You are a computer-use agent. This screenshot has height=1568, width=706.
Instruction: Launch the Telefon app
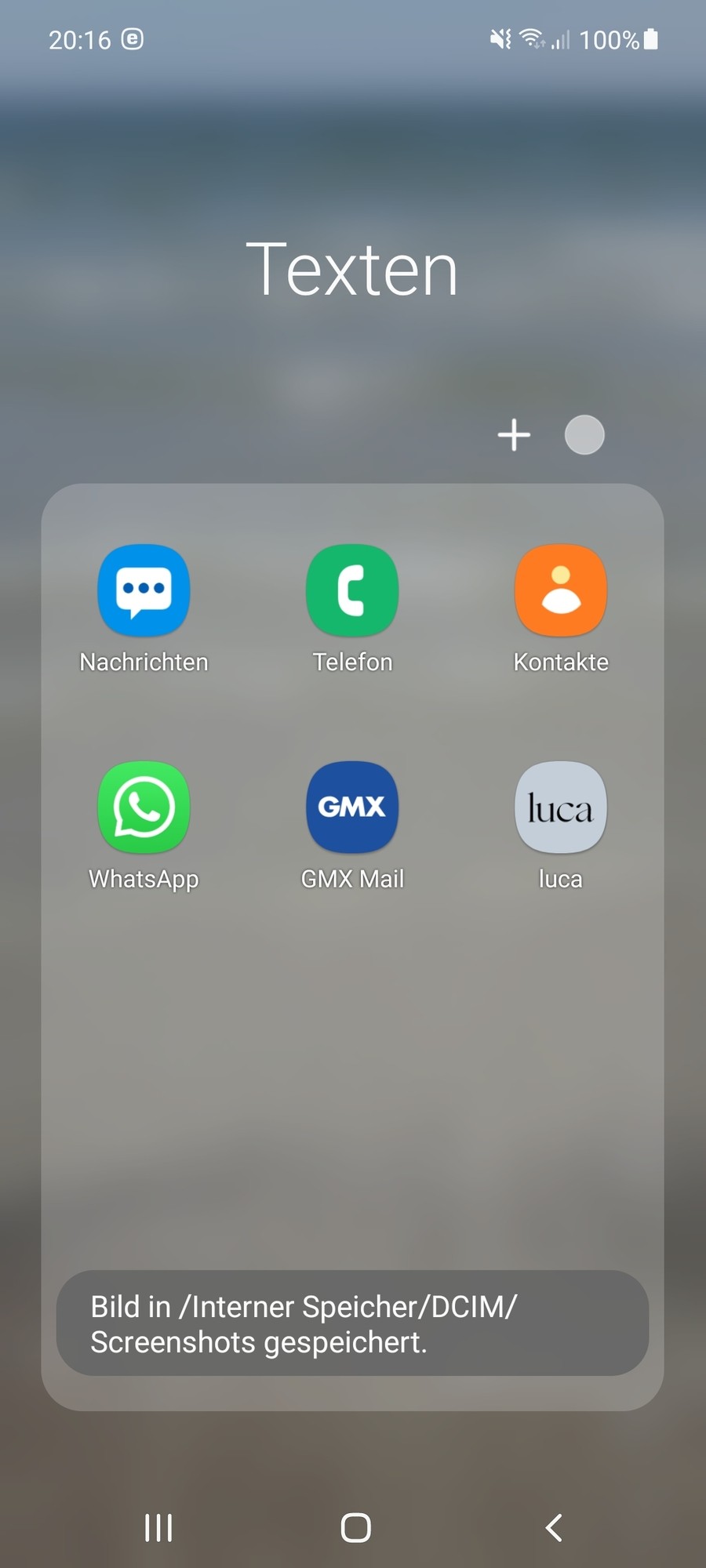point(352,590)
